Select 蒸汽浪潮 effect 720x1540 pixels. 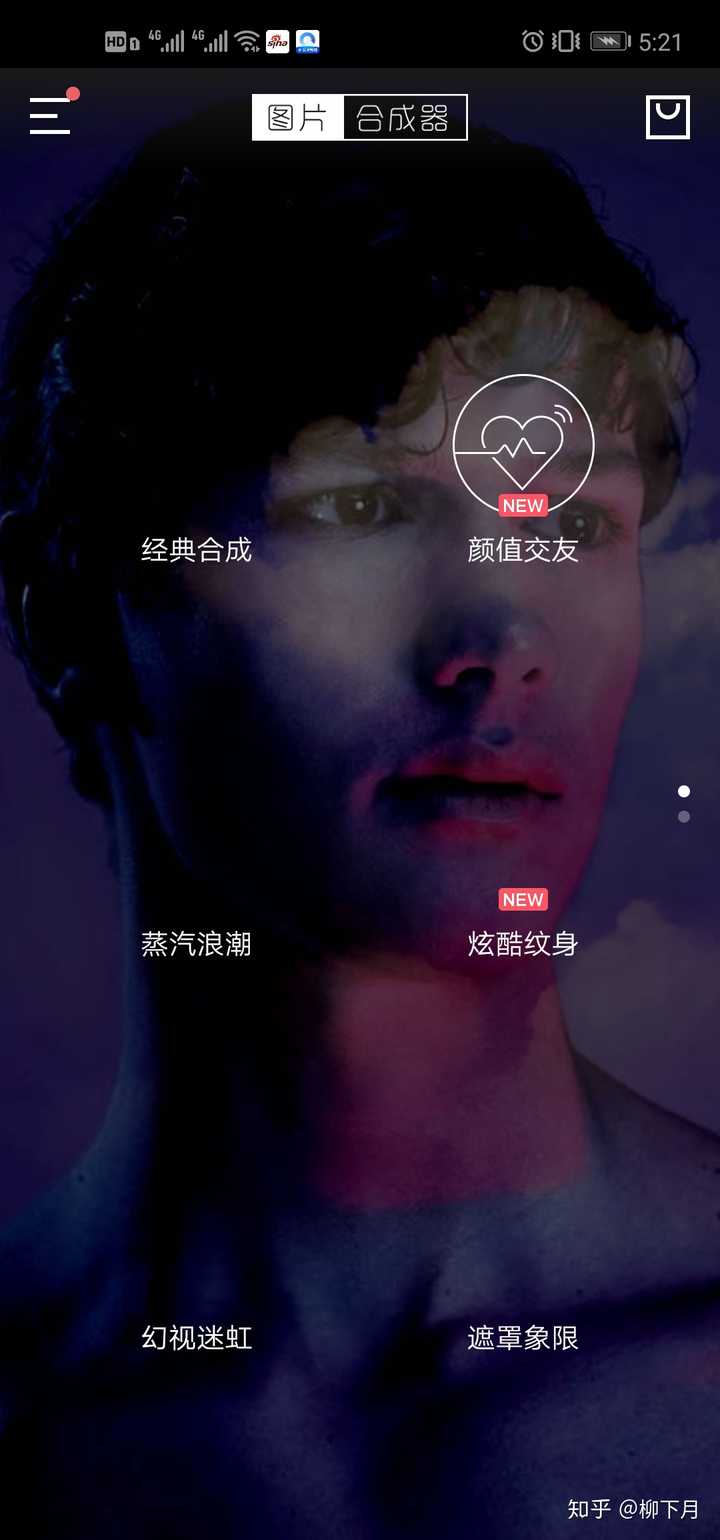coord(196,943)
